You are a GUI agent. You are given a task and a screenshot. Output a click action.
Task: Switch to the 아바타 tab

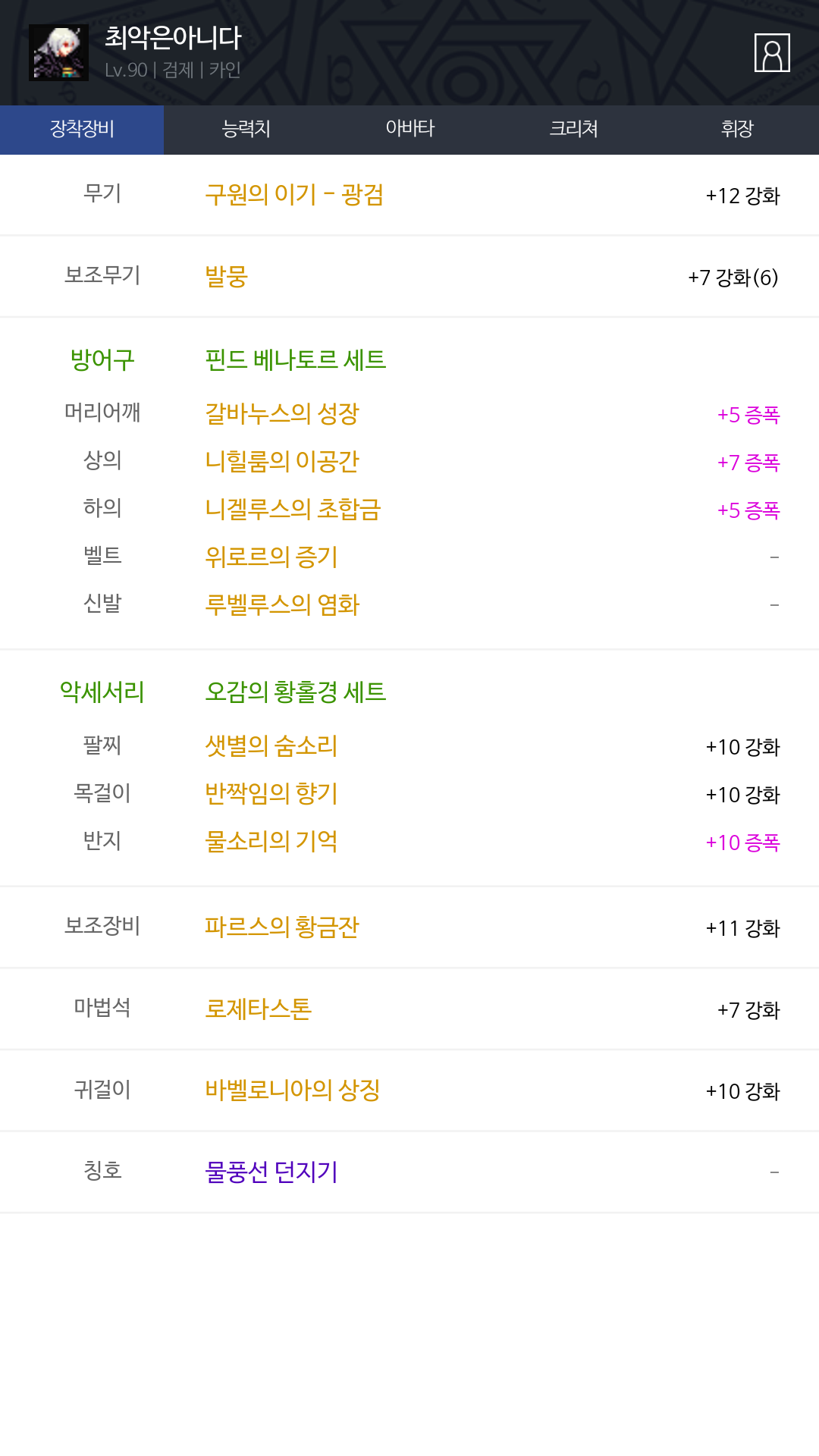(x=409, y=130)
